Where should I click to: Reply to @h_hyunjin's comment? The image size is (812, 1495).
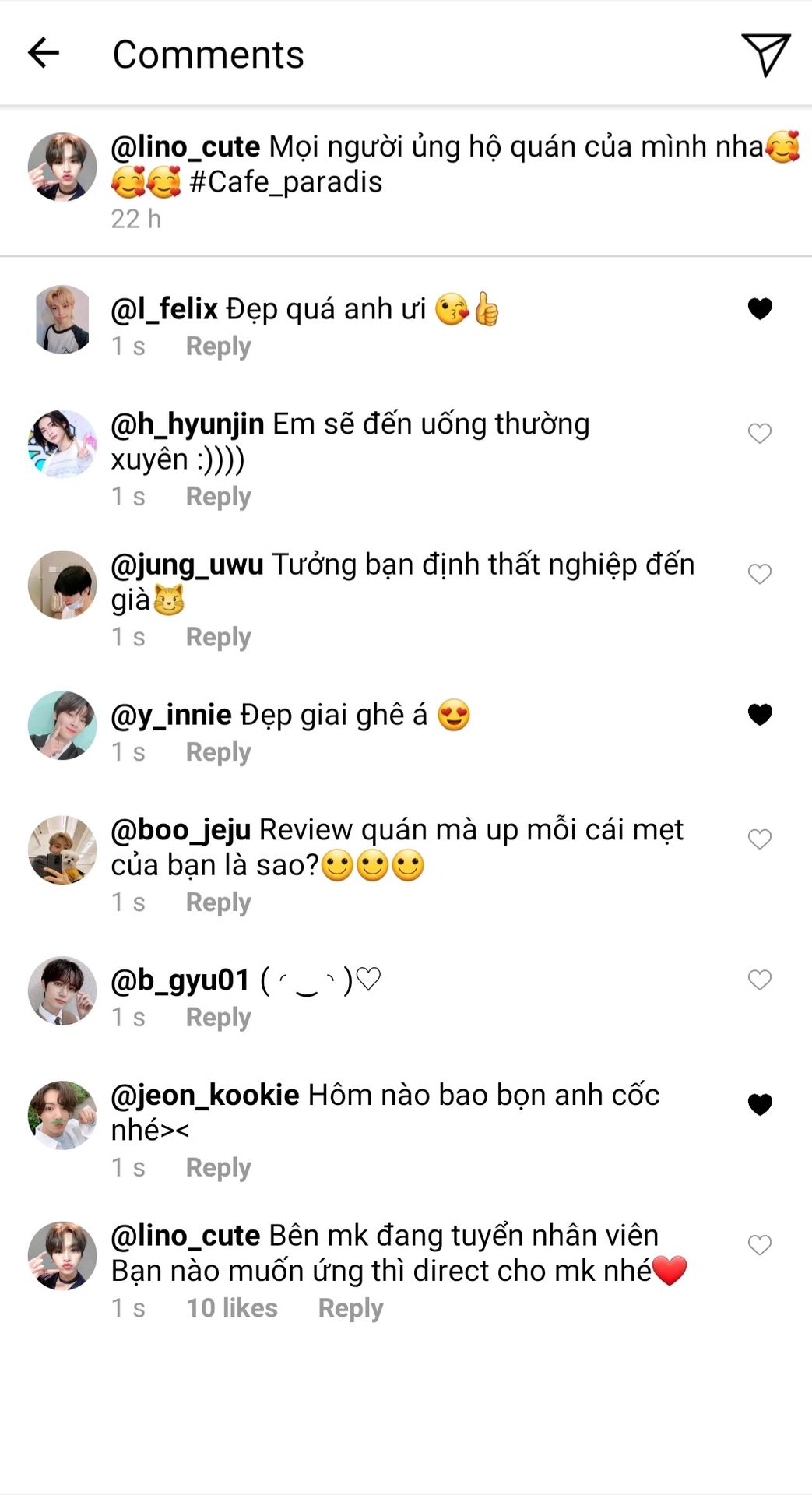218,497
